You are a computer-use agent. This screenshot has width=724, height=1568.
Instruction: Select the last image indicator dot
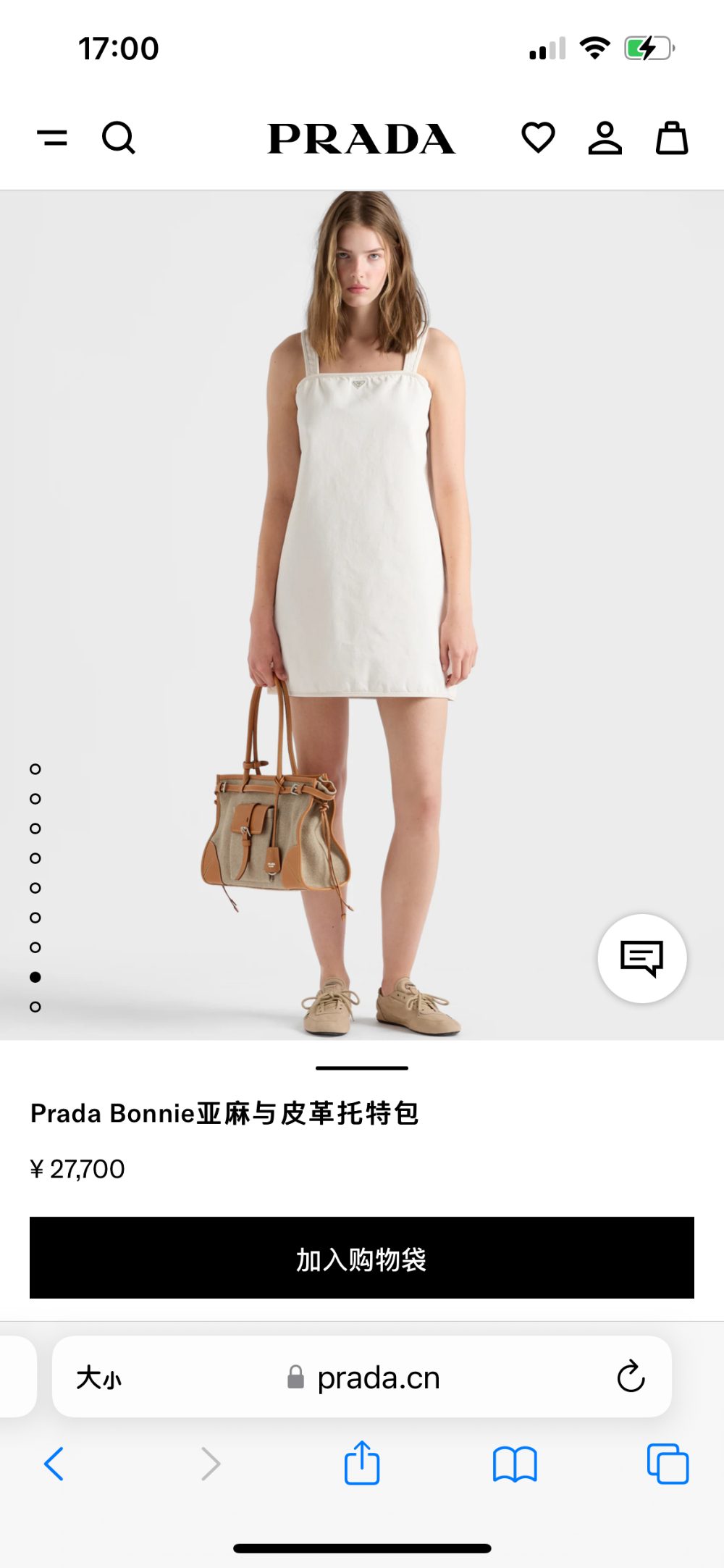click(x=35, y=1007)
